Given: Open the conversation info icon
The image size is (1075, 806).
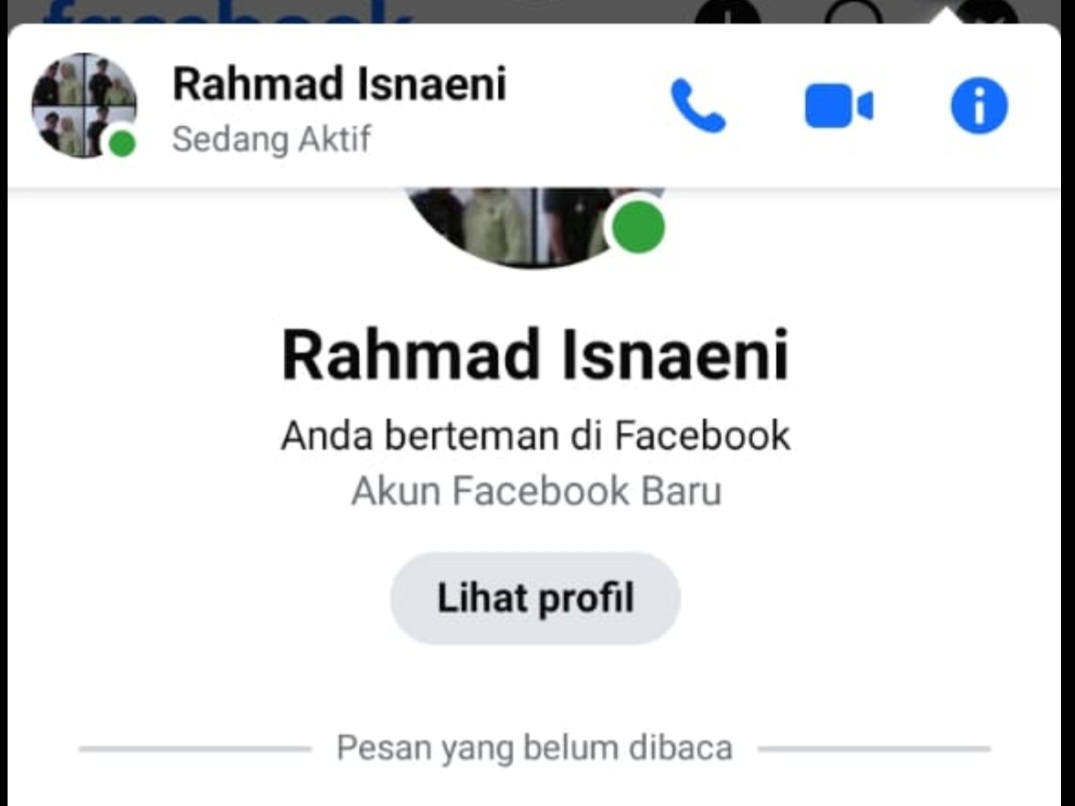Looking at the screenshot, I should click(979, 106).
